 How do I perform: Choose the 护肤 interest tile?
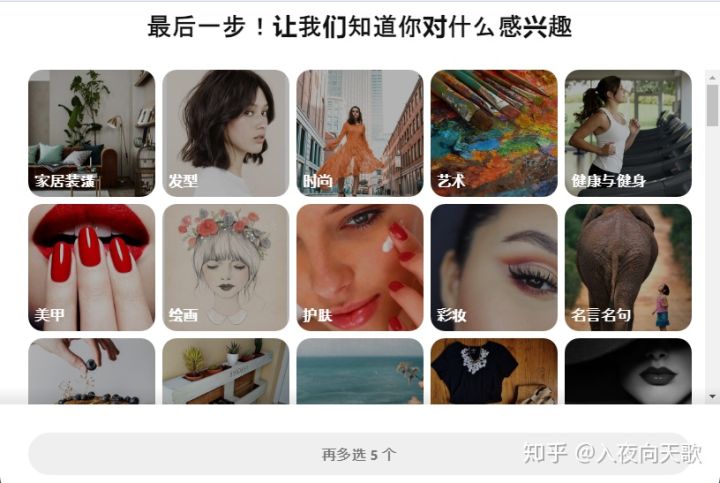[359, 267]
